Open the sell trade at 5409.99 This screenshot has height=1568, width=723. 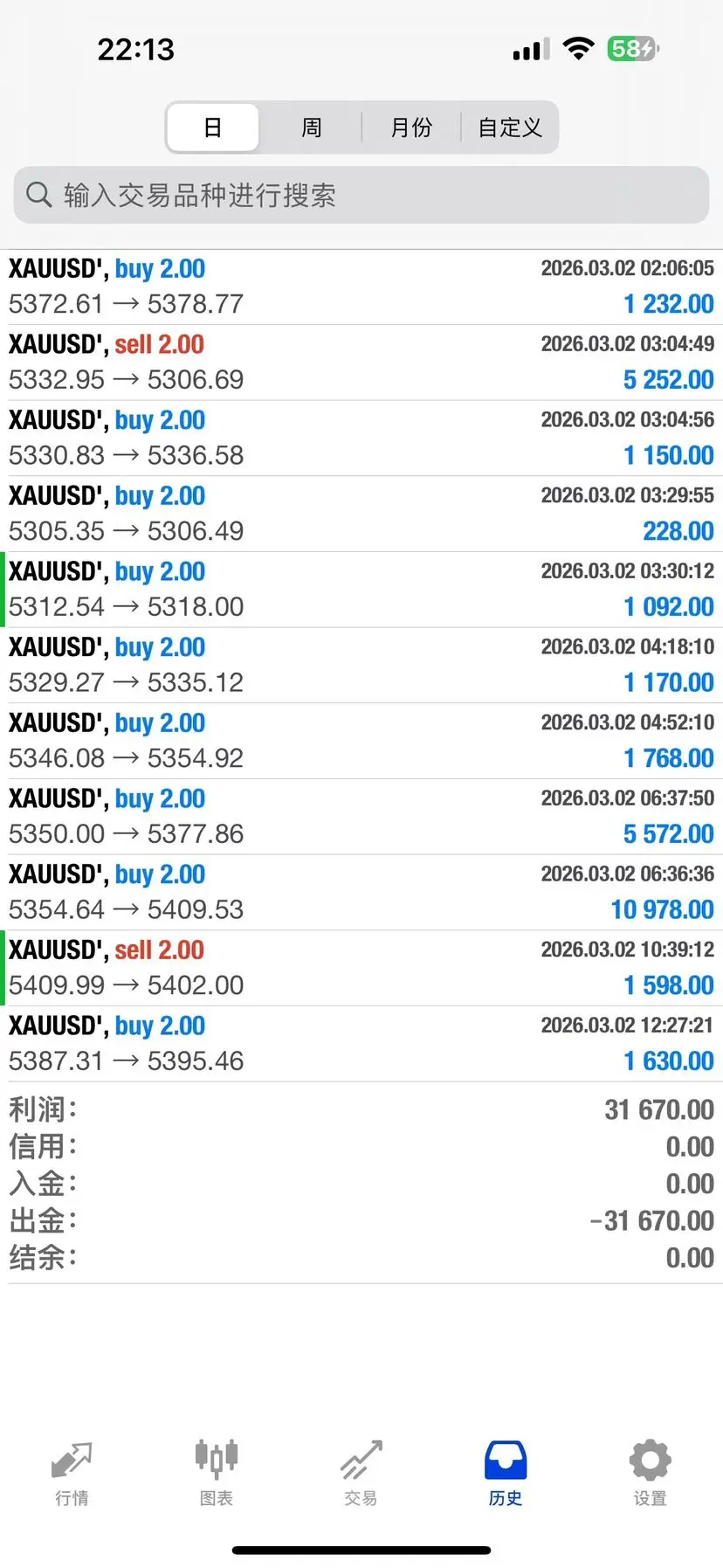click(361, 968)
